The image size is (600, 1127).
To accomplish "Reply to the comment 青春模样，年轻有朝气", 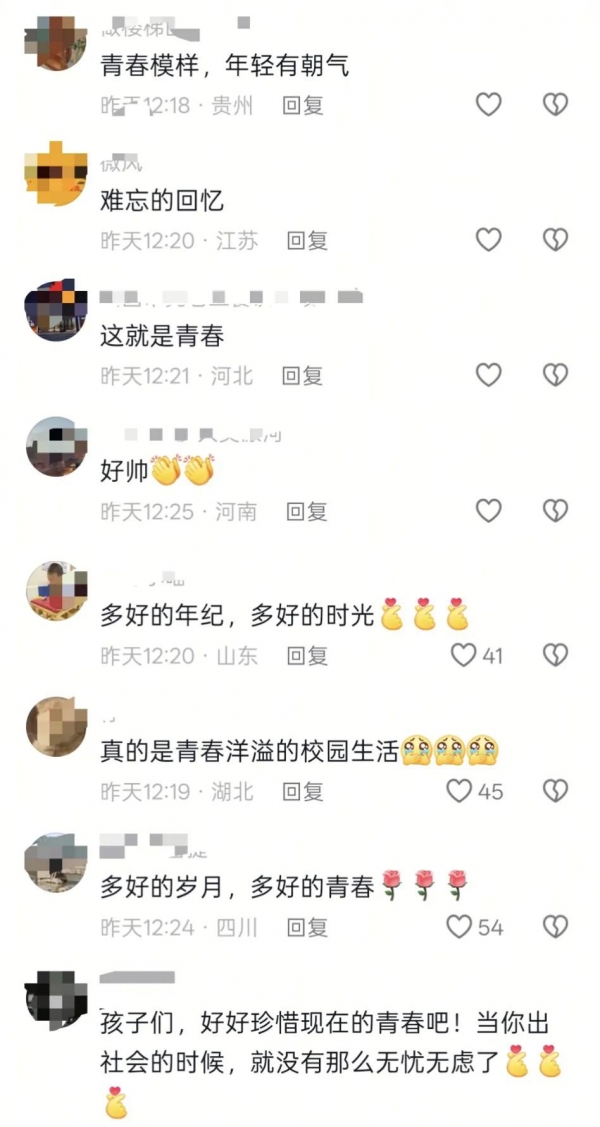I will click(302, 104).
